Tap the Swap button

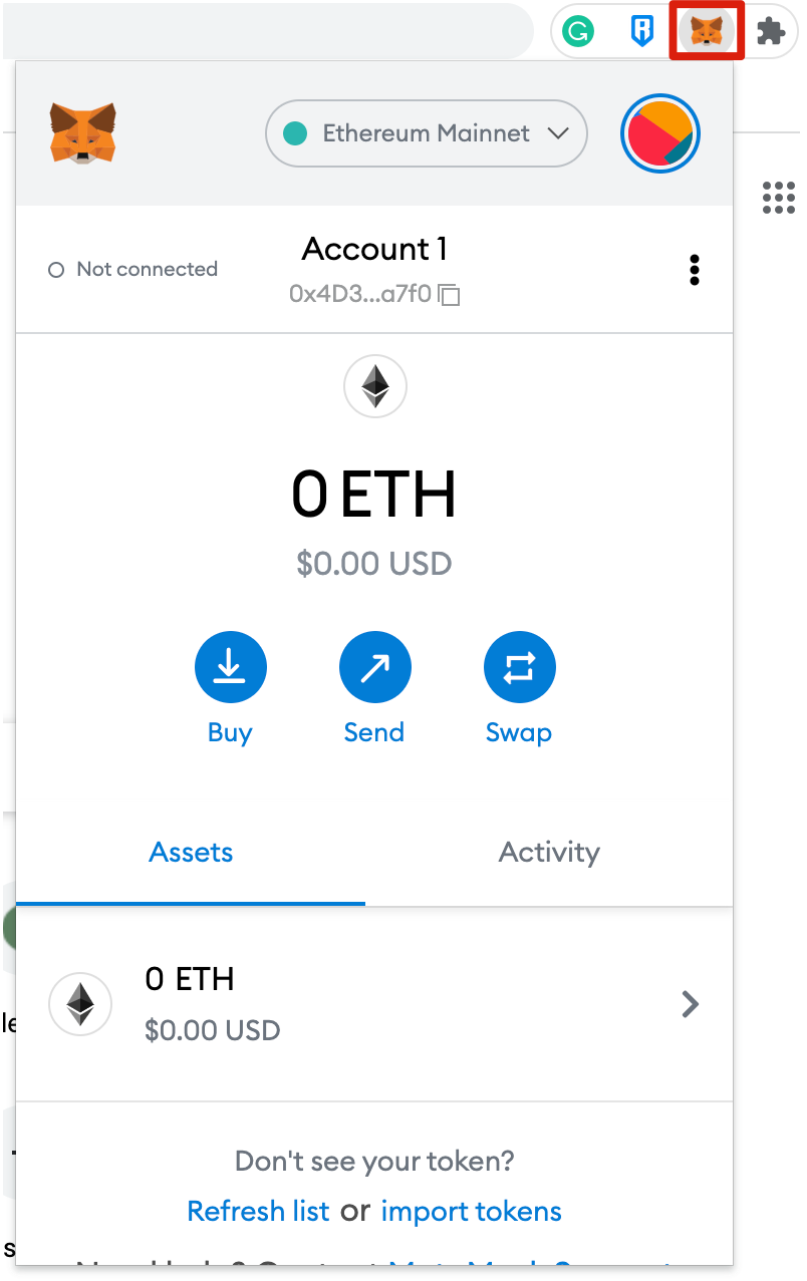click(519, 667)
